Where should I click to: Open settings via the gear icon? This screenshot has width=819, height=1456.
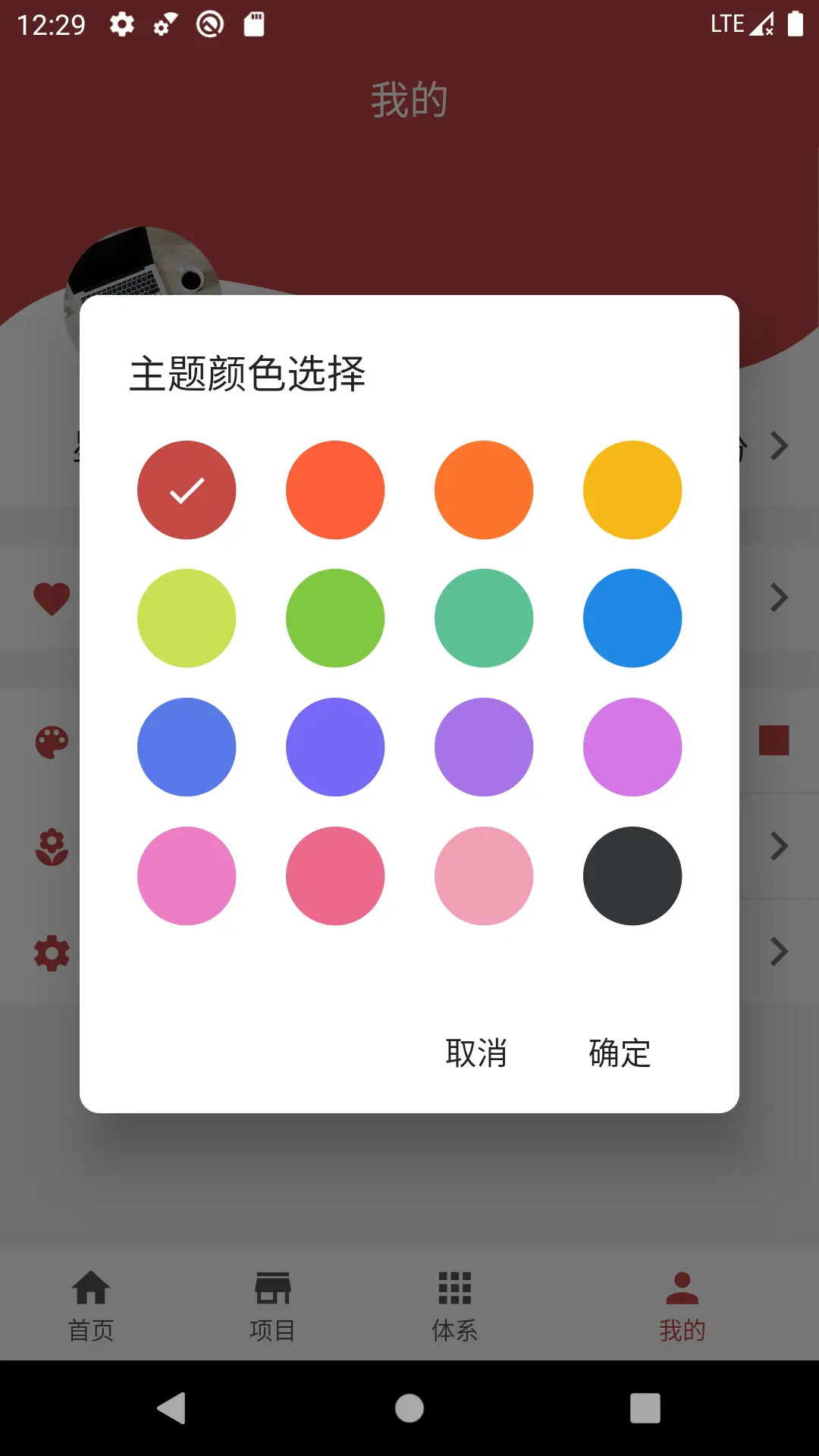pyautogui.click(x=50, y=952)
